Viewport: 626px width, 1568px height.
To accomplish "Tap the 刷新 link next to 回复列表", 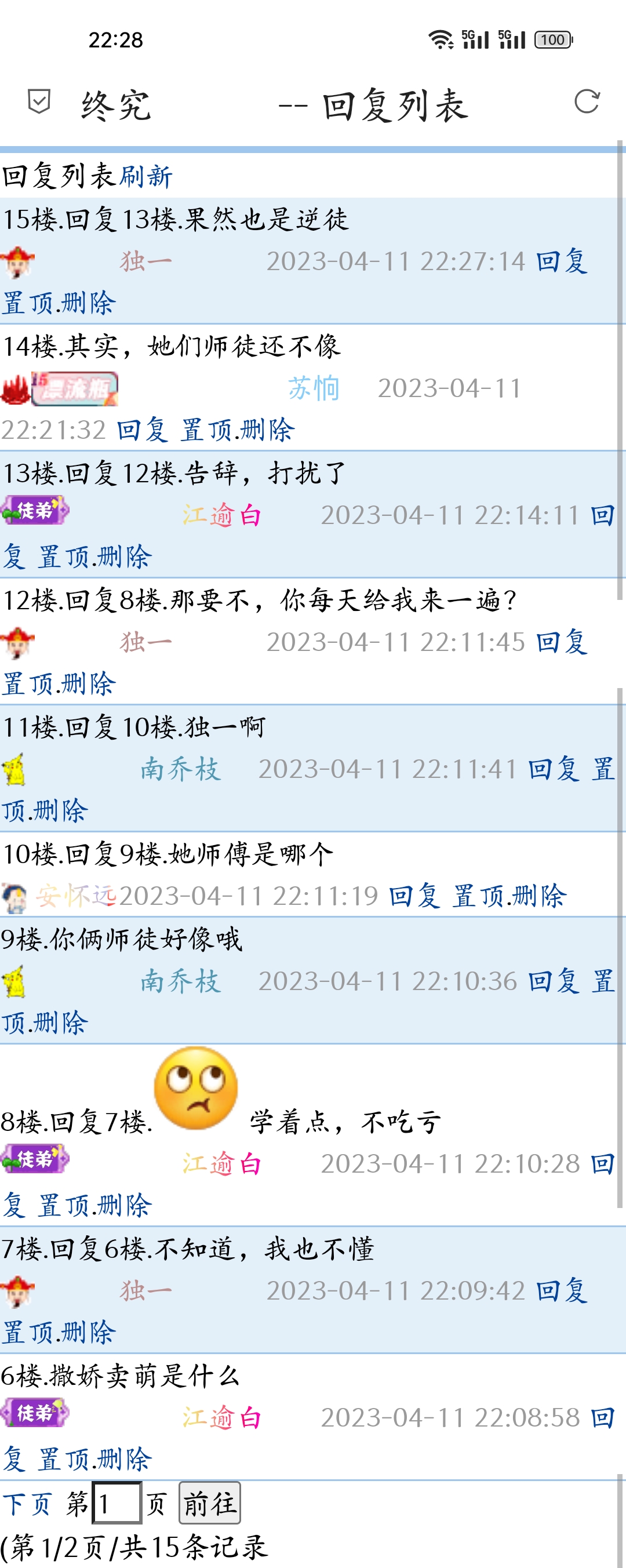I will [146, 177].
